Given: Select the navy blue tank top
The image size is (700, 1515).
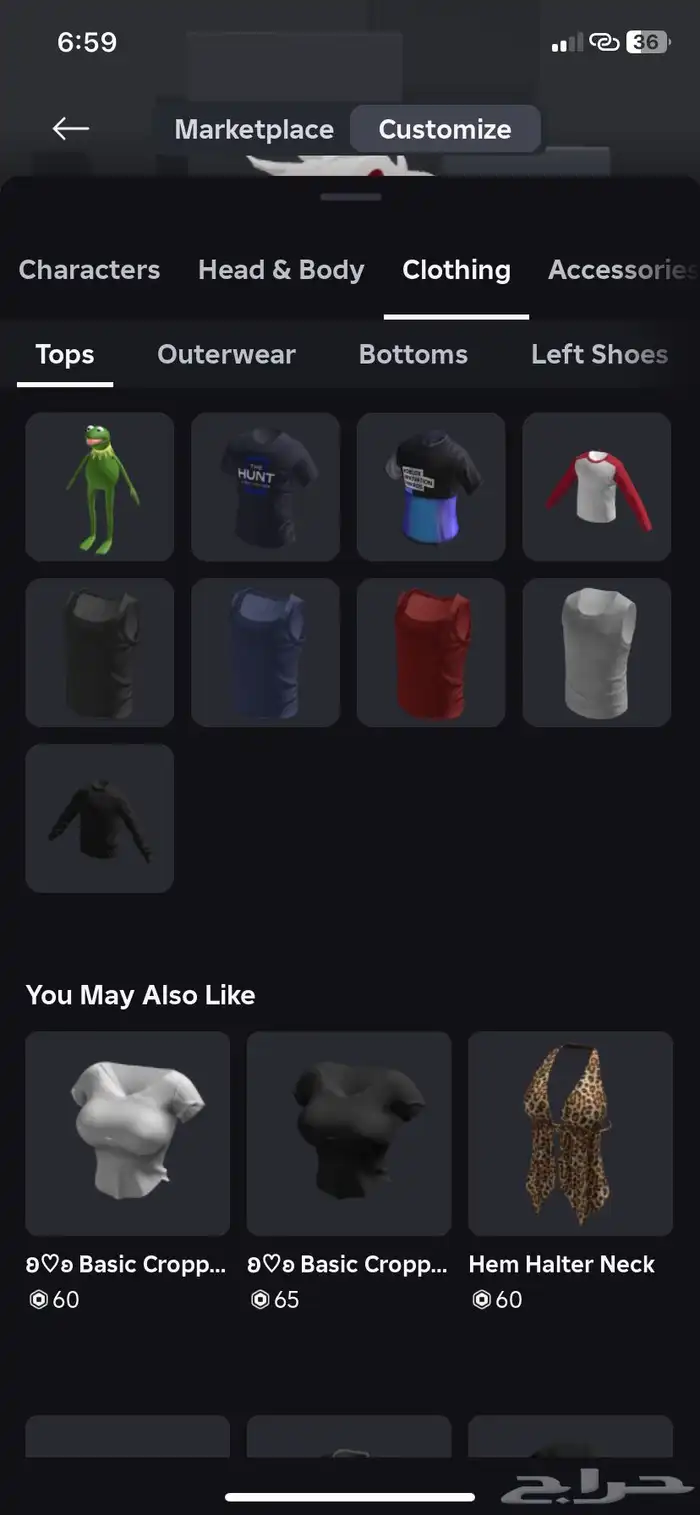Looking at the screenshot, I should coord(266,652).
